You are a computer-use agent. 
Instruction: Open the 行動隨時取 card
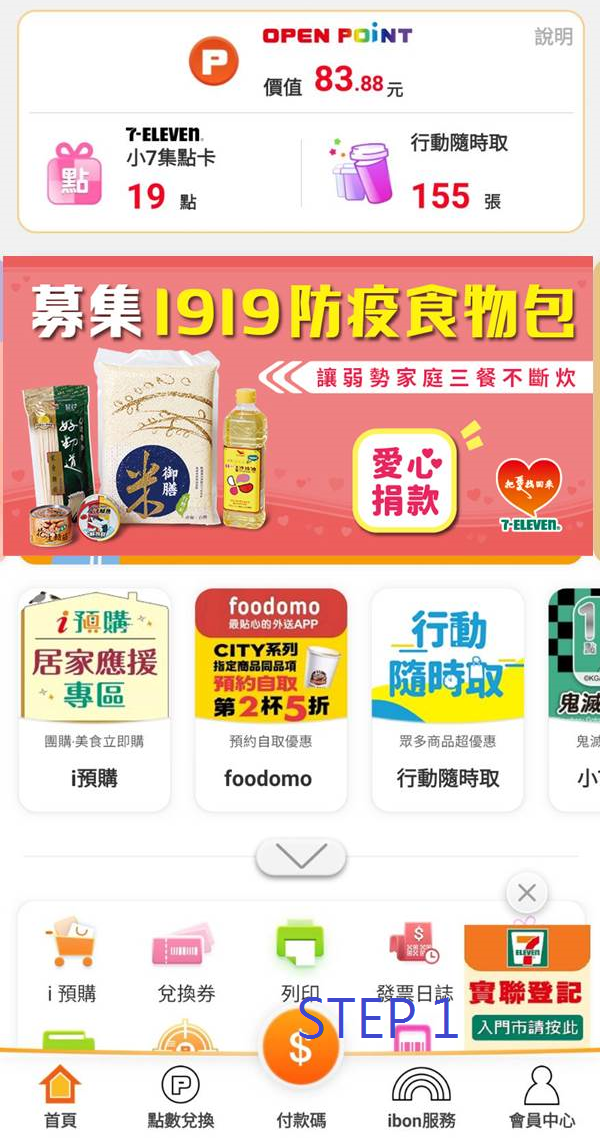[x=448, y=700]
